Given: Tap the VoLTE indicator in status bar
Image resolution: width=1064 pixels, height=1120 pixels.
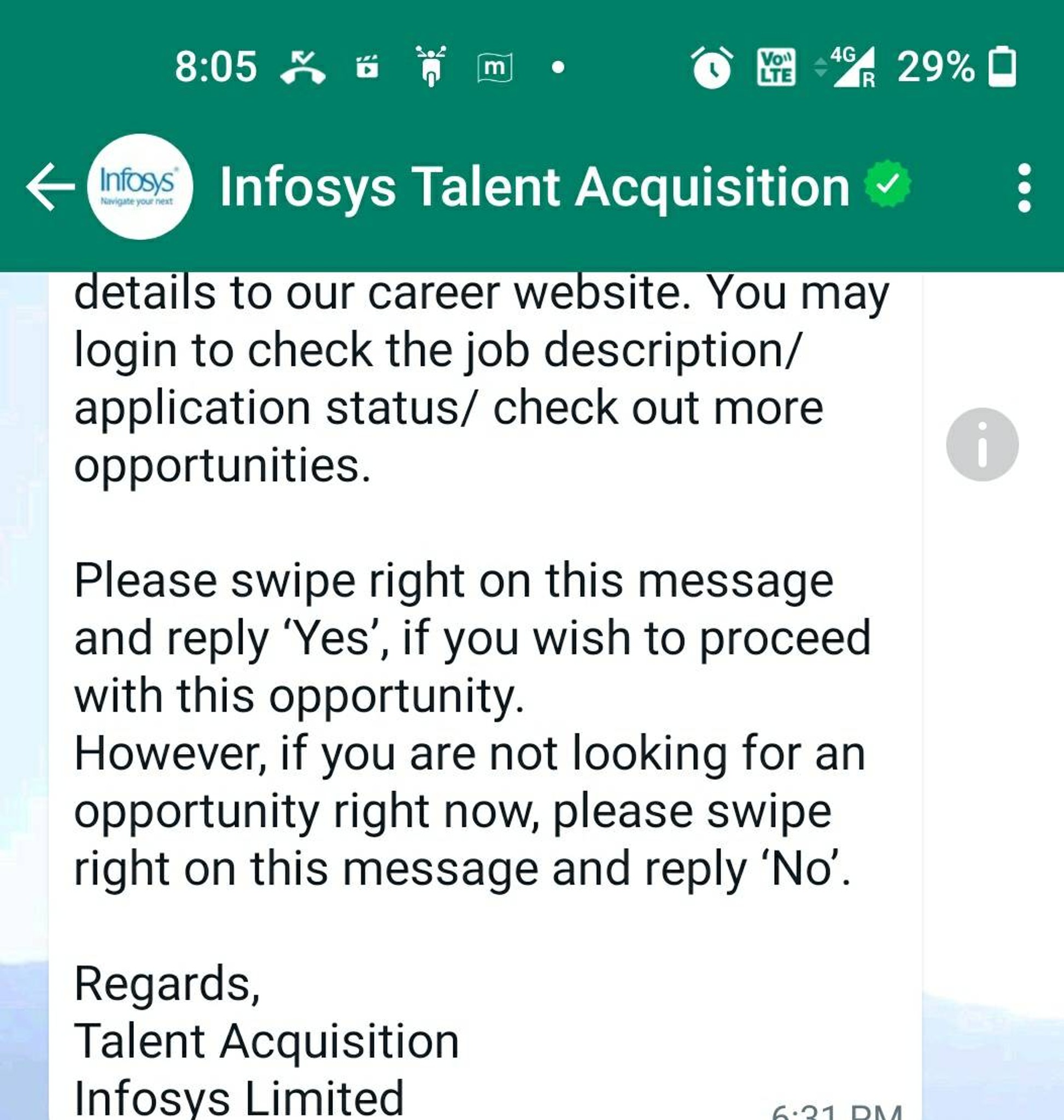Looking at the screenshot, I should pyautogui.click(x=776, y=67).
